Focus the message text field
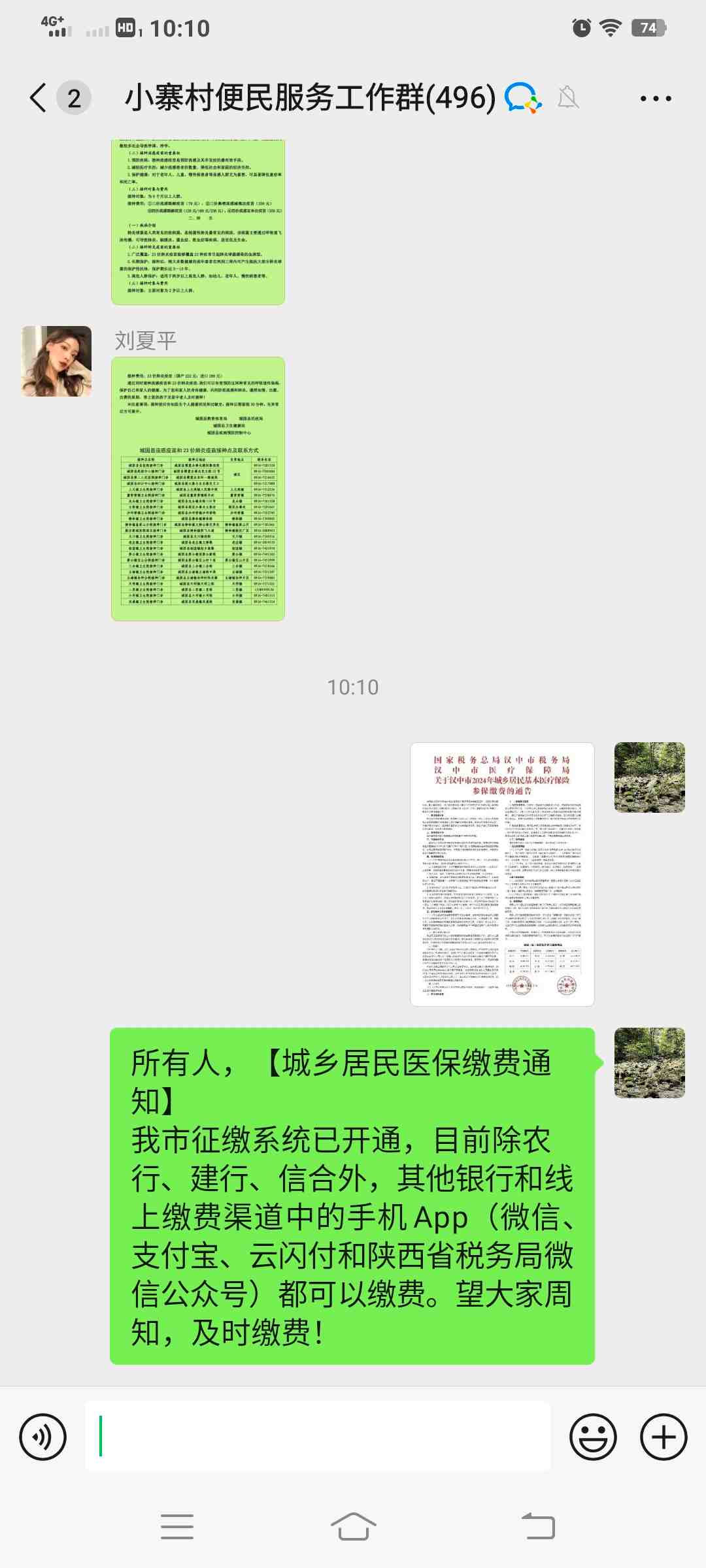This screenshot has height=1568, width=706. tap(318, 1436)
